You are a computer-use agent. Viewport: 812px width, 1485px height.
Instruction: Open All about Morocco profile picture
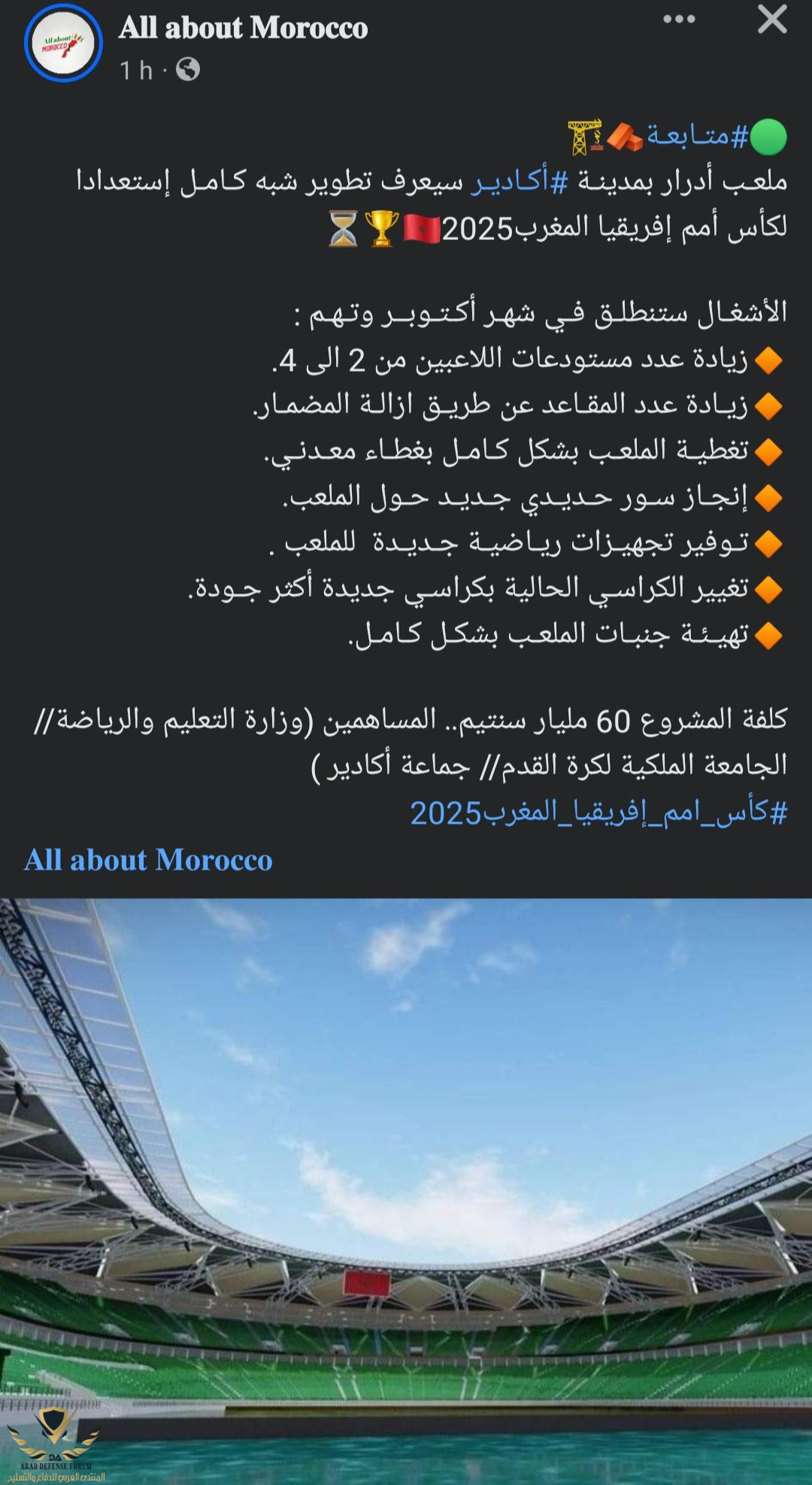click(63, 44)
